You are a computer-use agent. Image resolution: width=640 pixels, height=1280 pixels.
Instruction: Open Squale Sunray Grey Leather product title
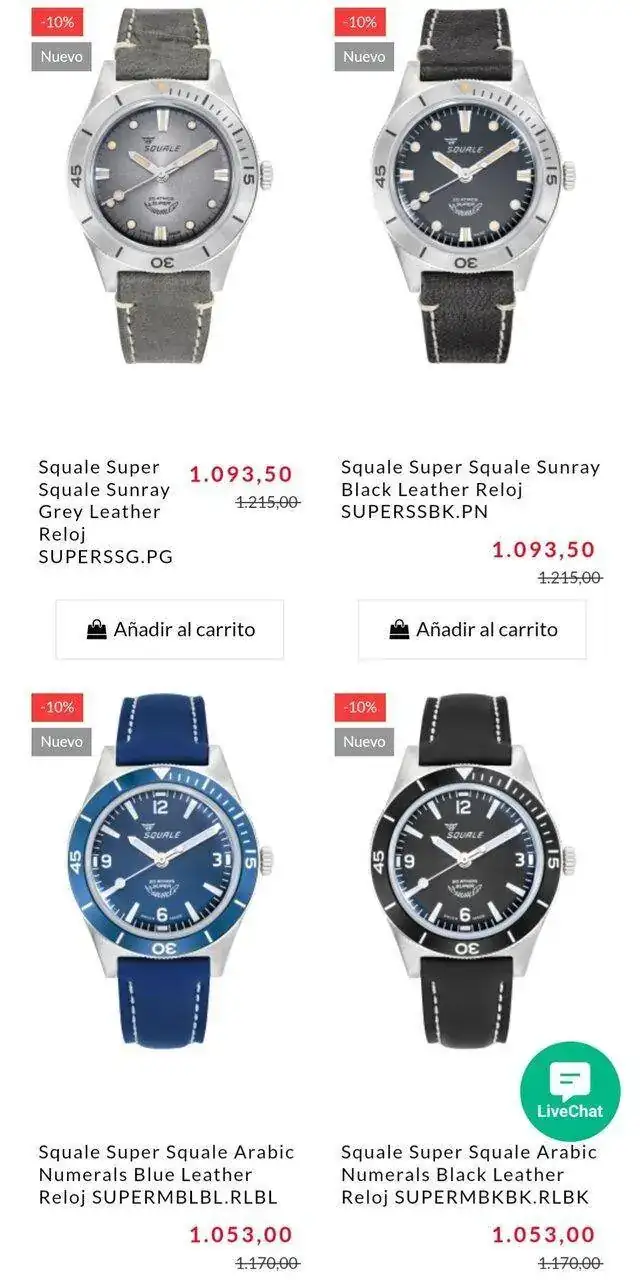click(x=105, y=511)
